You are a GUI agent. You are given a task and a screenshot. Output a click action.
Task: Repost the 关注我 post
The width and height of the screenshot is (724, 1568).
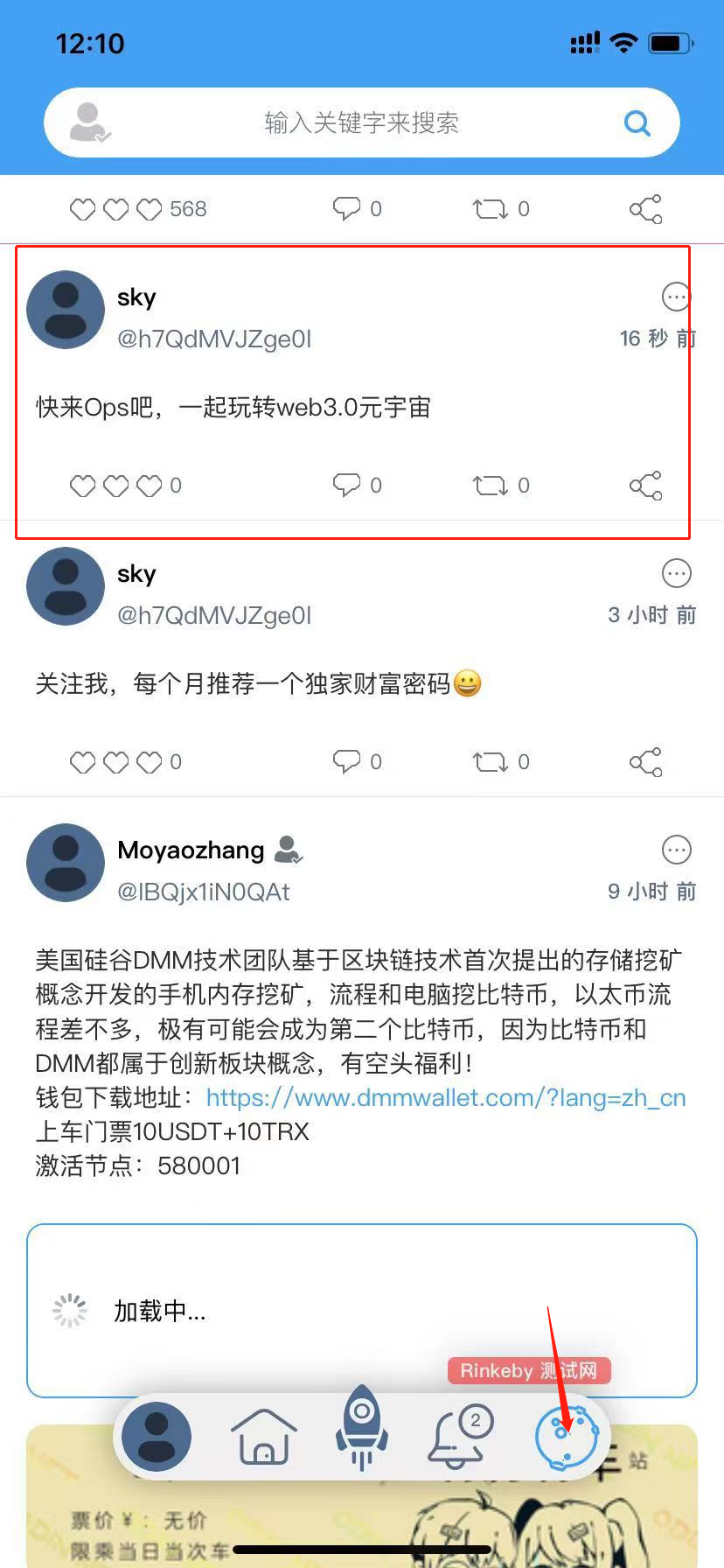coord(490,761)
